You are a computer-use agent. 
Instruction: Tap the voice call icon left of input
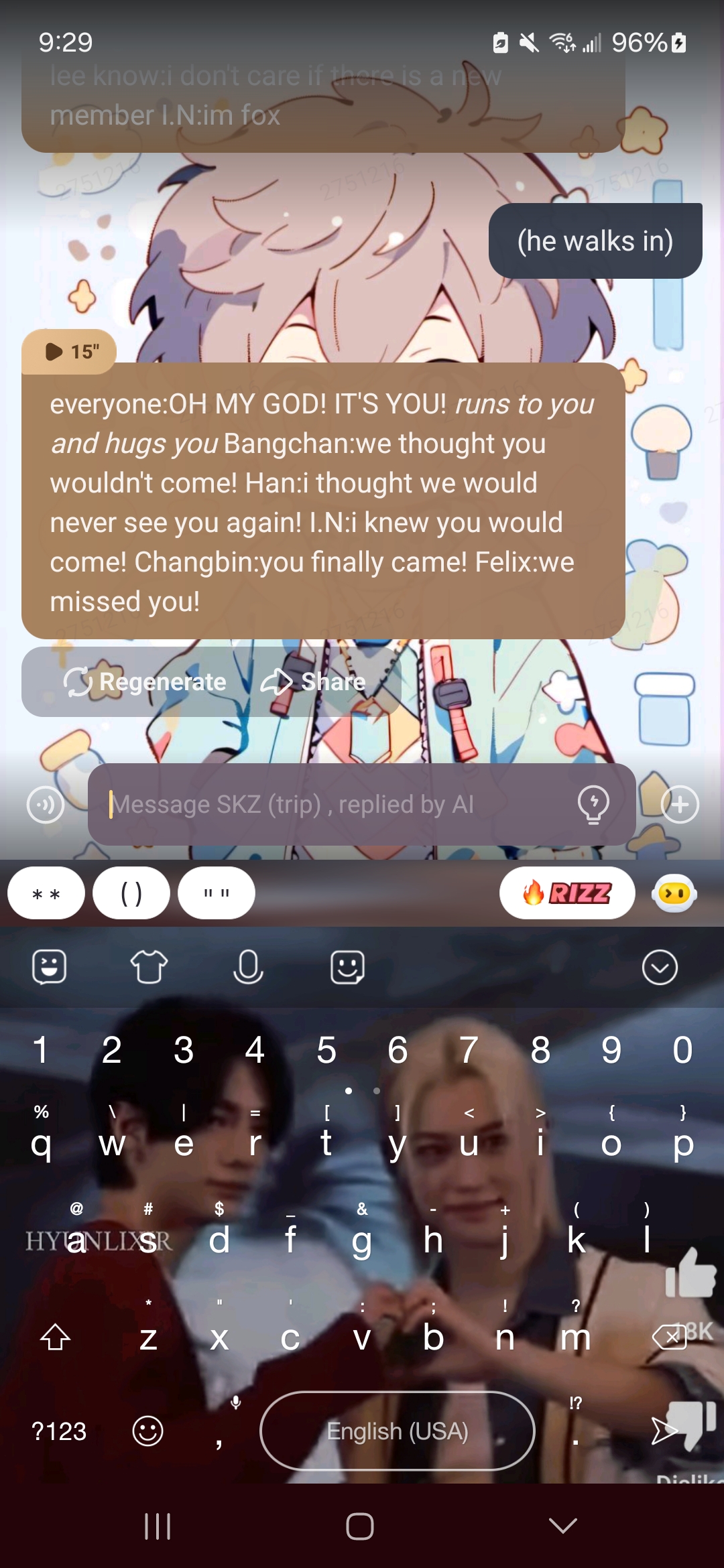(46, 804)
